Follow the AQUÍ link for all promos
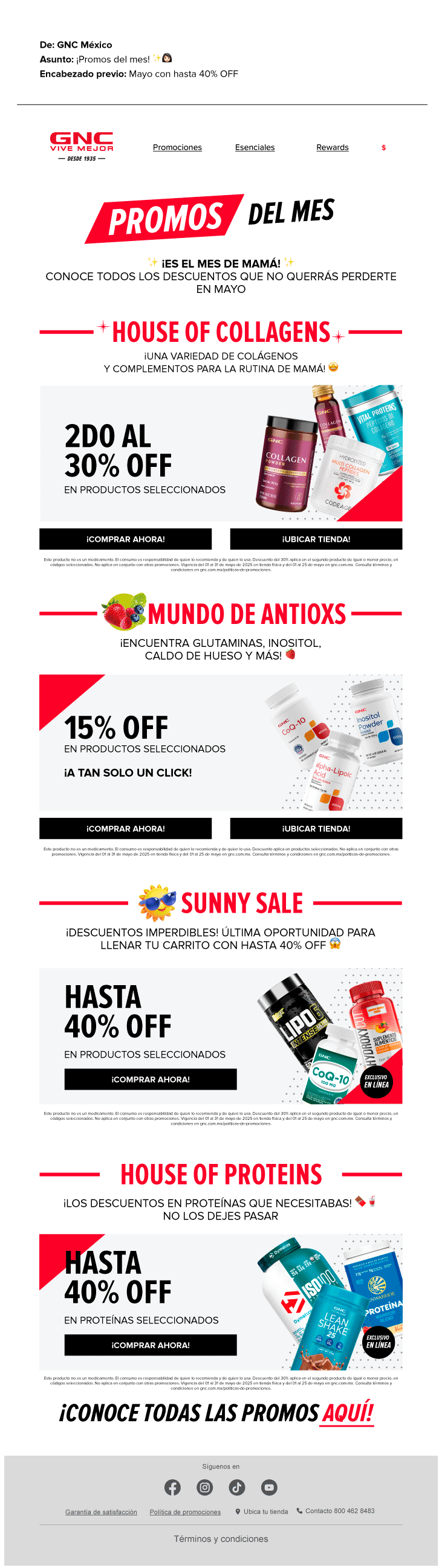Image resolution: width=442 pixels, height=1568 pixels. tap(347, 1413)
